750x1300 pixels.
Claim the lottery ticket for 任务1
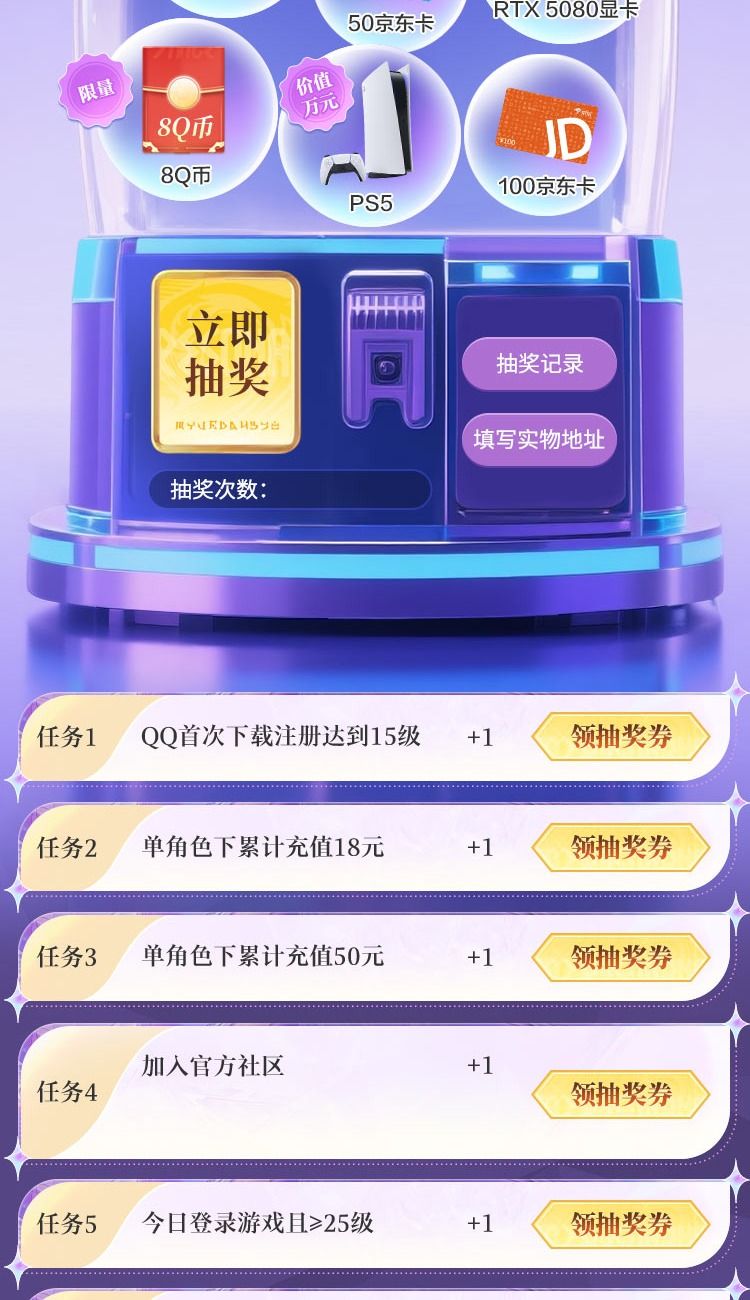(x=621, y=737)
